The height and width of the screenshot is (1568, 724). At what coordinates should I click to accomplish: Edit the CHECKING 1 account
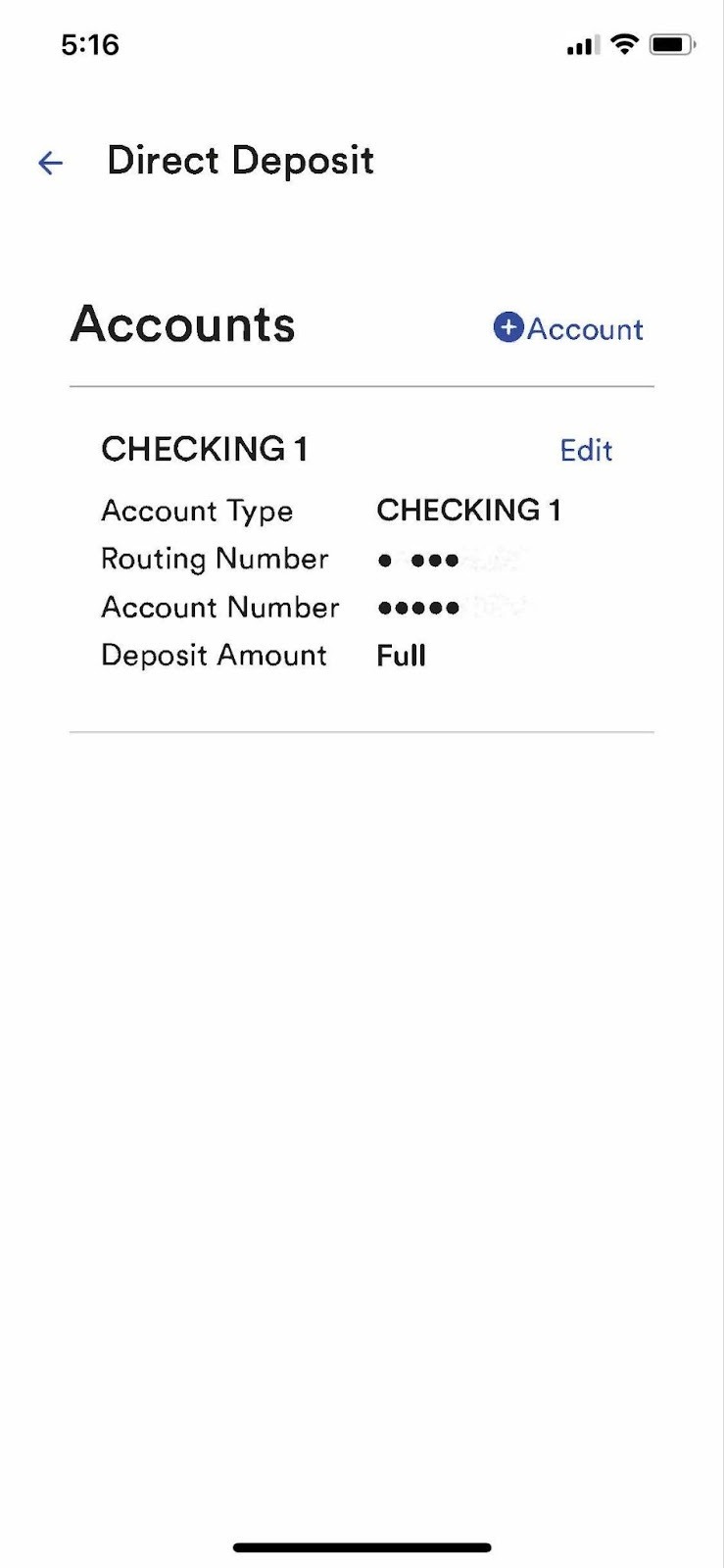click(586, 450)
